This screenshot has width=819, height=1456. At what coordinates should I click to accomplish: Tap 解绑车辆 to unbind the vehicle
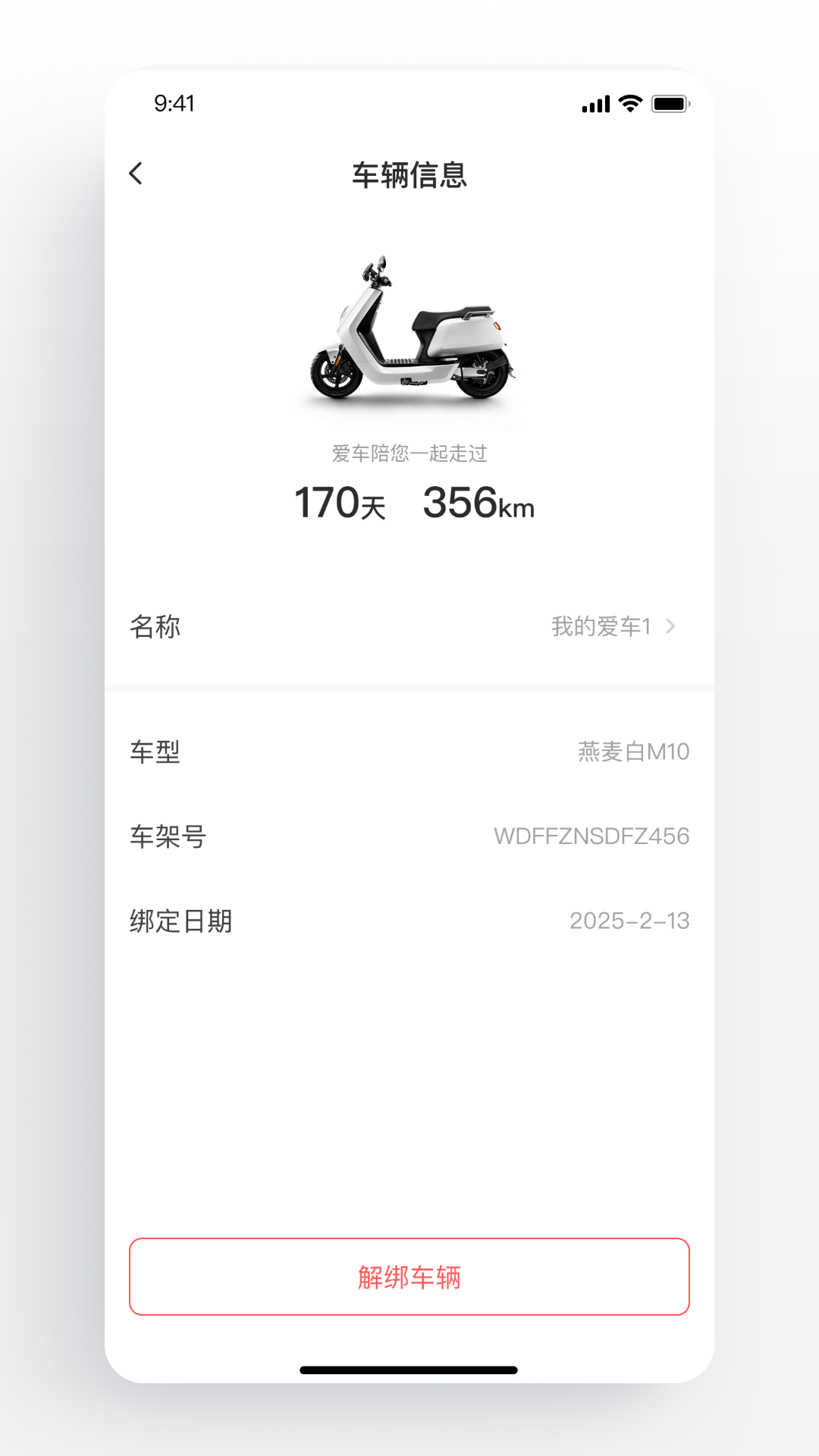click(x=409, y=1276)
